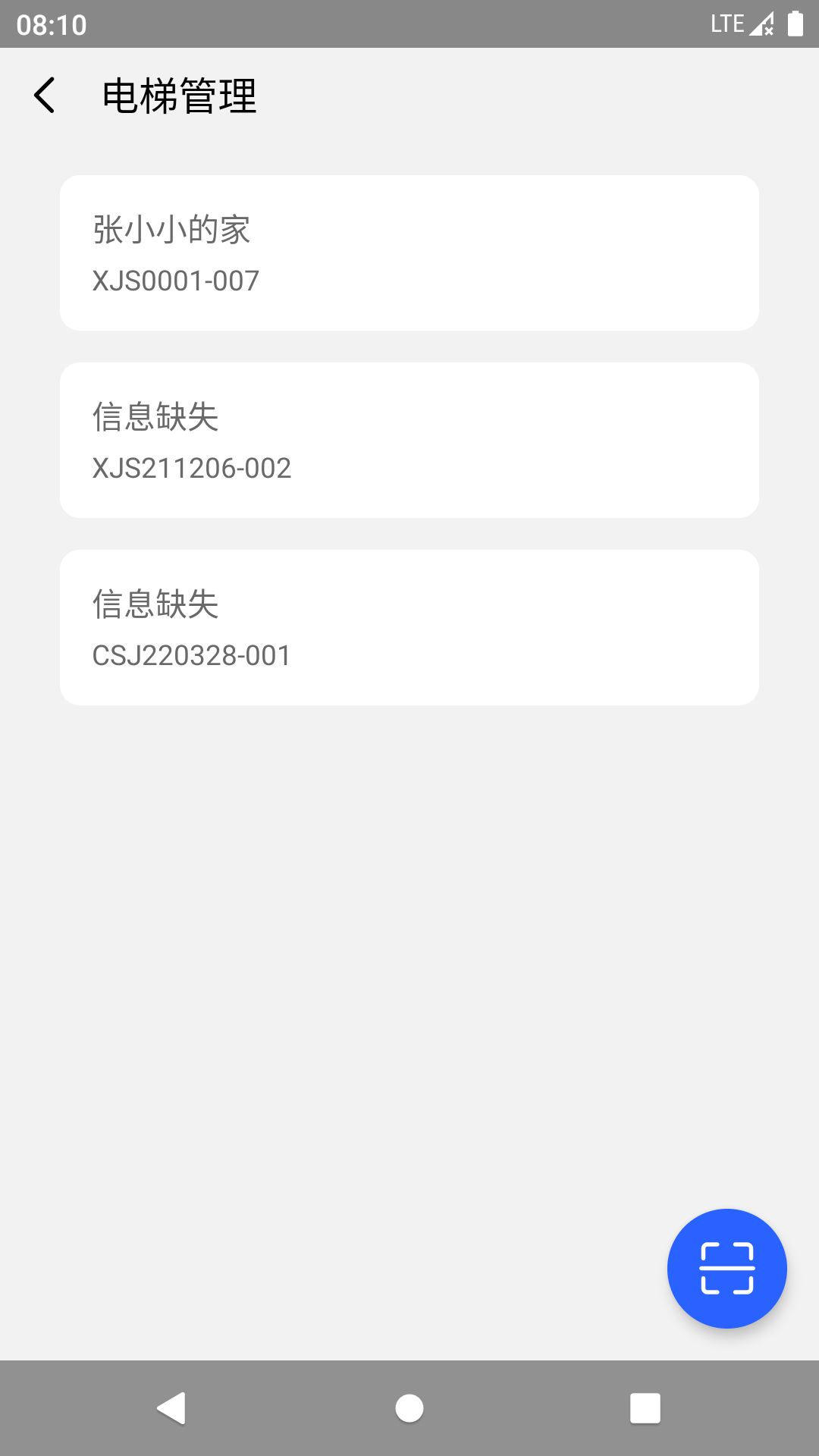Viewport: 819px width, 1456px height.
Task: Select elevator XJS211206-002
Action: [409, 440]
